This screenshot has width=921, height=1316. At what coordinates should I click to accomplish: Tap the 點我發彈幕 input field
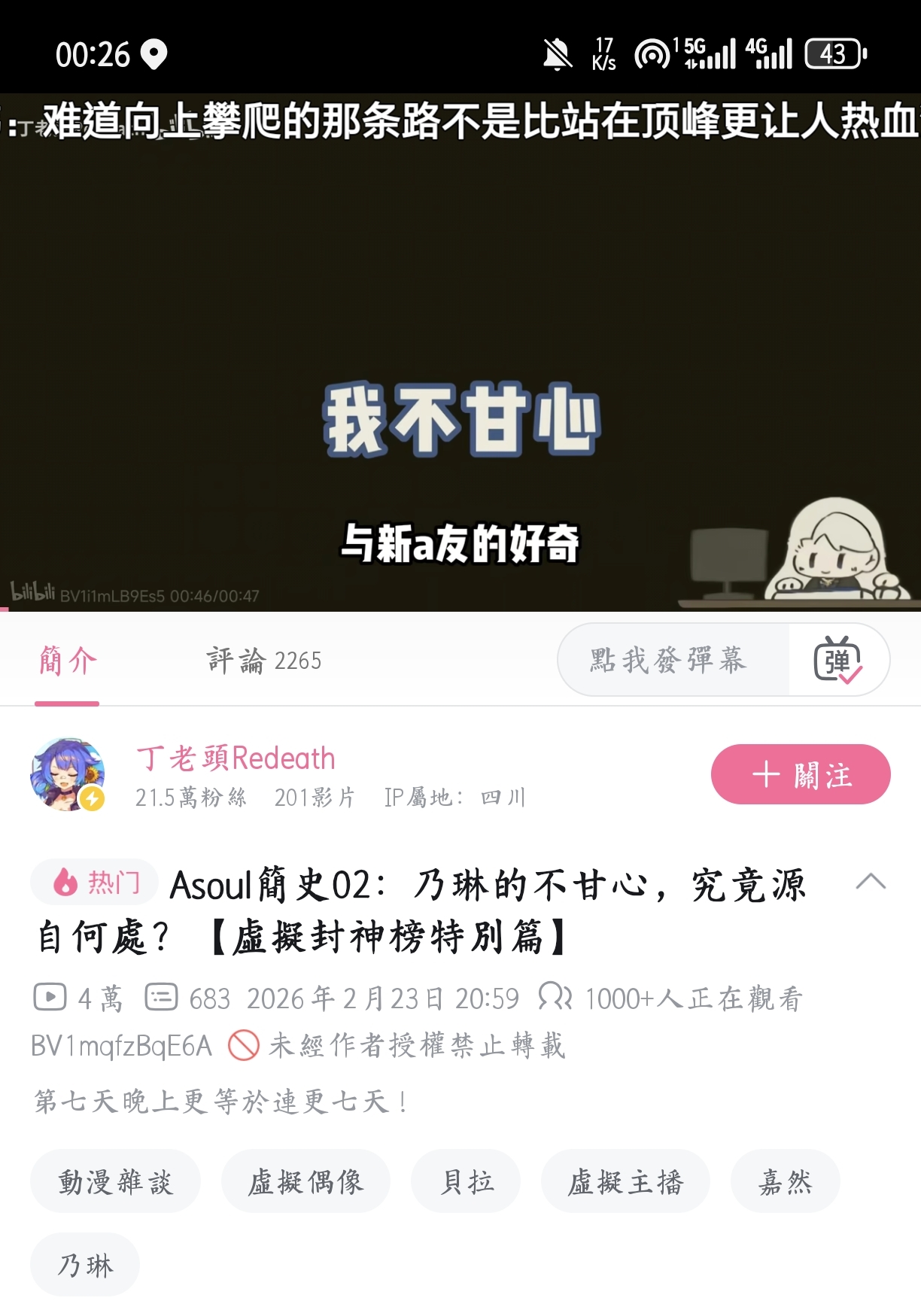coord(673,660)
